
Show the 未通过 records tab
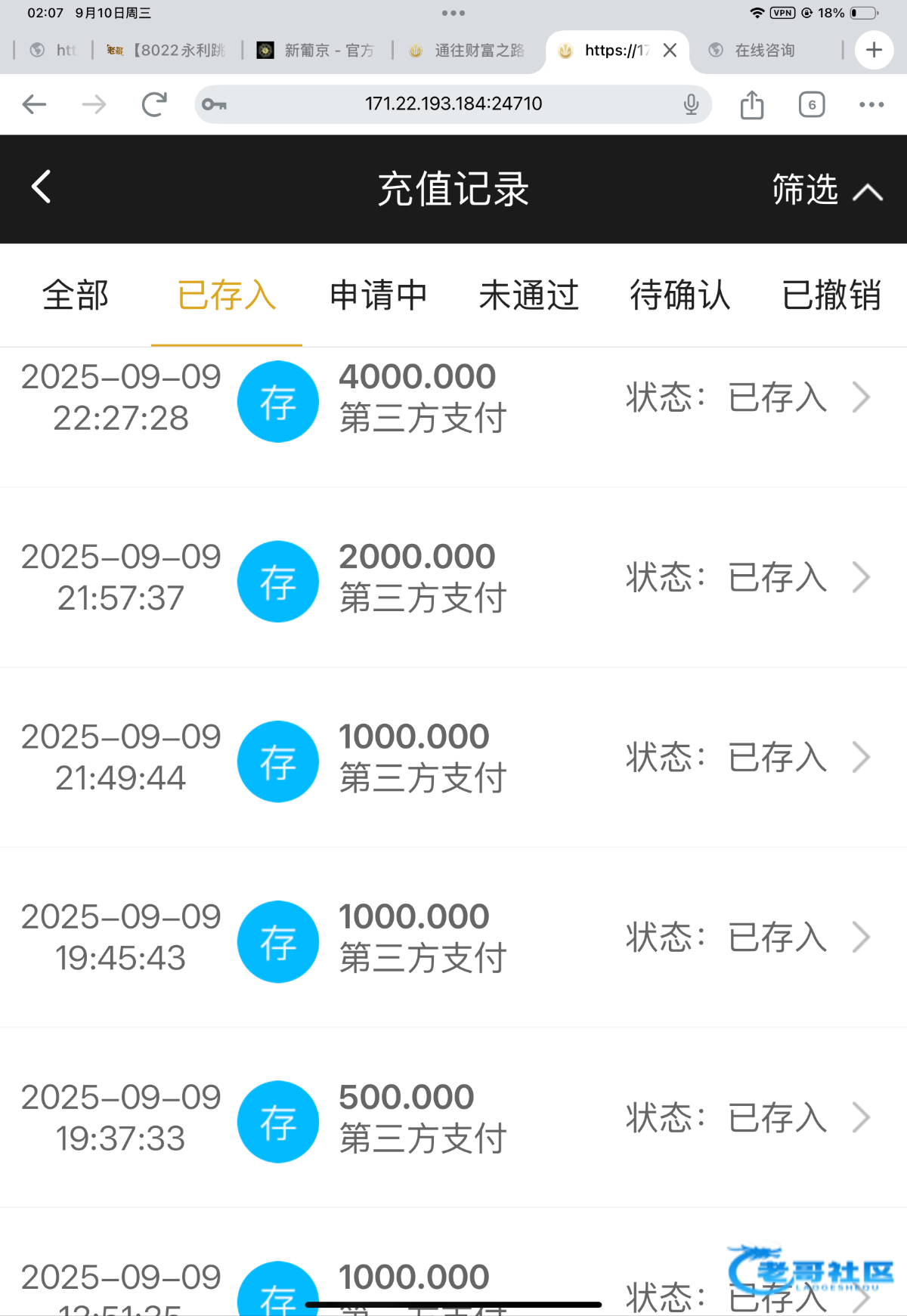coord(529,295)
